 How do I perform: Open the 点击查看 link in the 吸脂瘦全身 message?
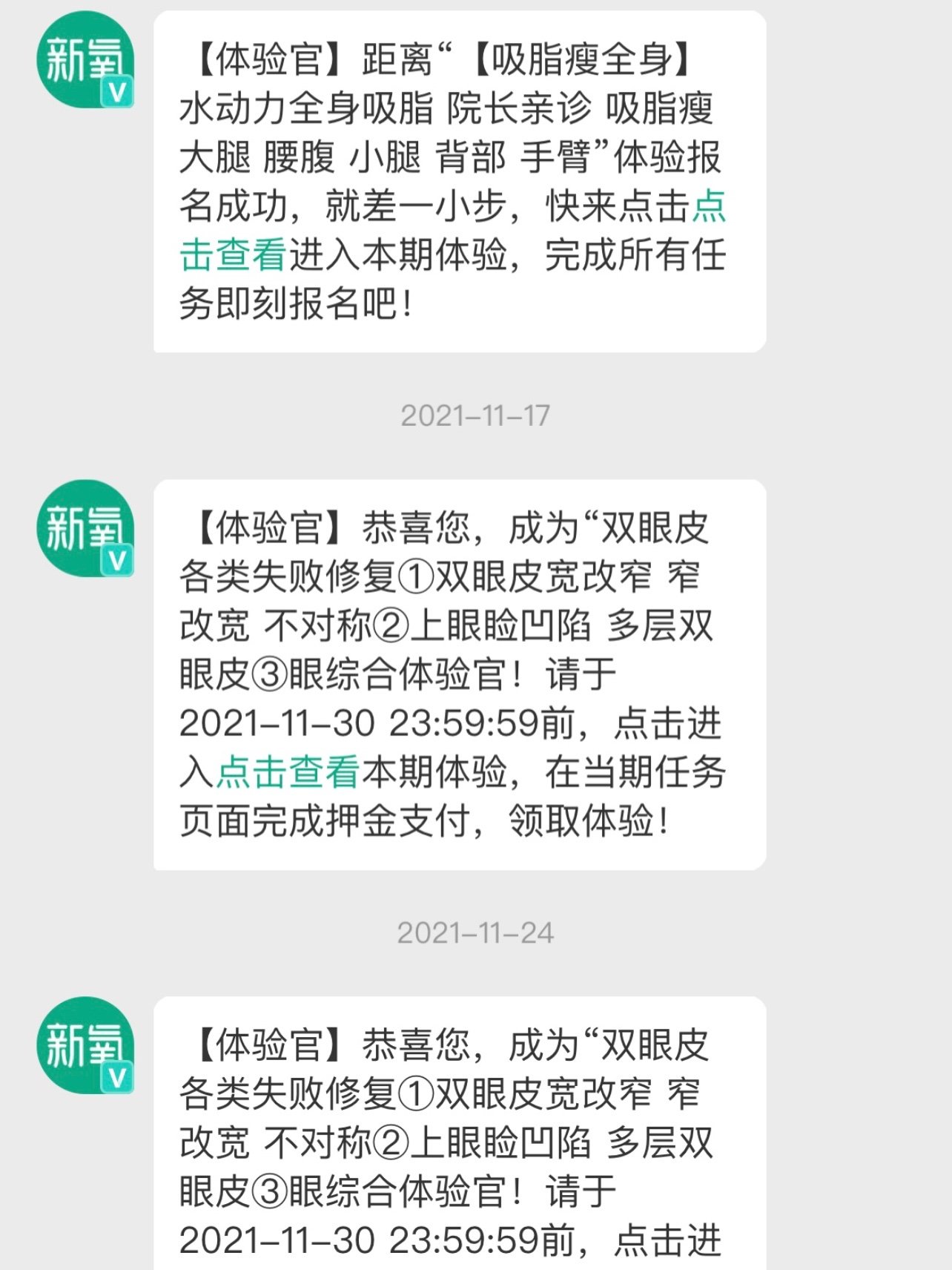[x=233, y=255]
